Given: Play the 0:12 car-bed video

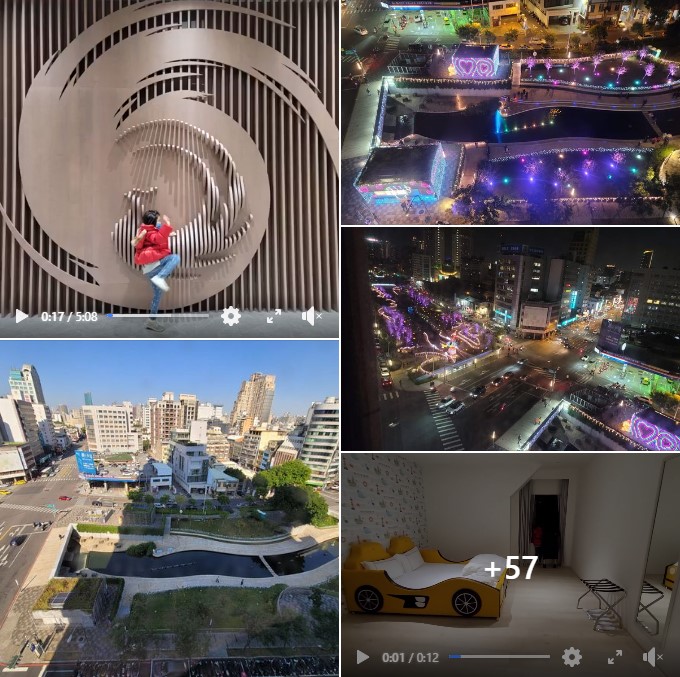Looking at the screenshot, I should point(363,657).
